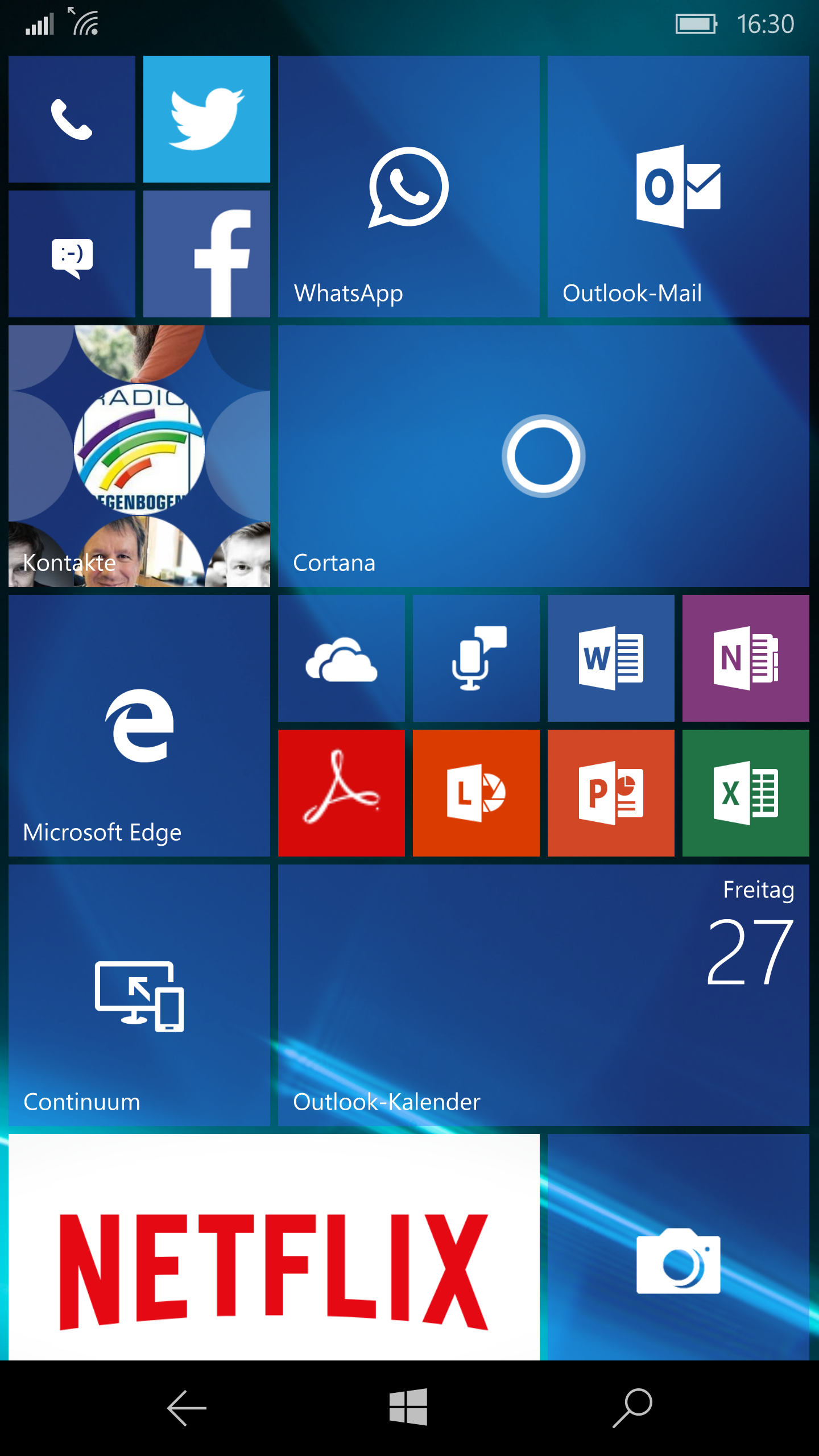Launch Microsoft Edge
Image resolution: width=819 pixels, height=1456 pixels.
tap(139, 726)
